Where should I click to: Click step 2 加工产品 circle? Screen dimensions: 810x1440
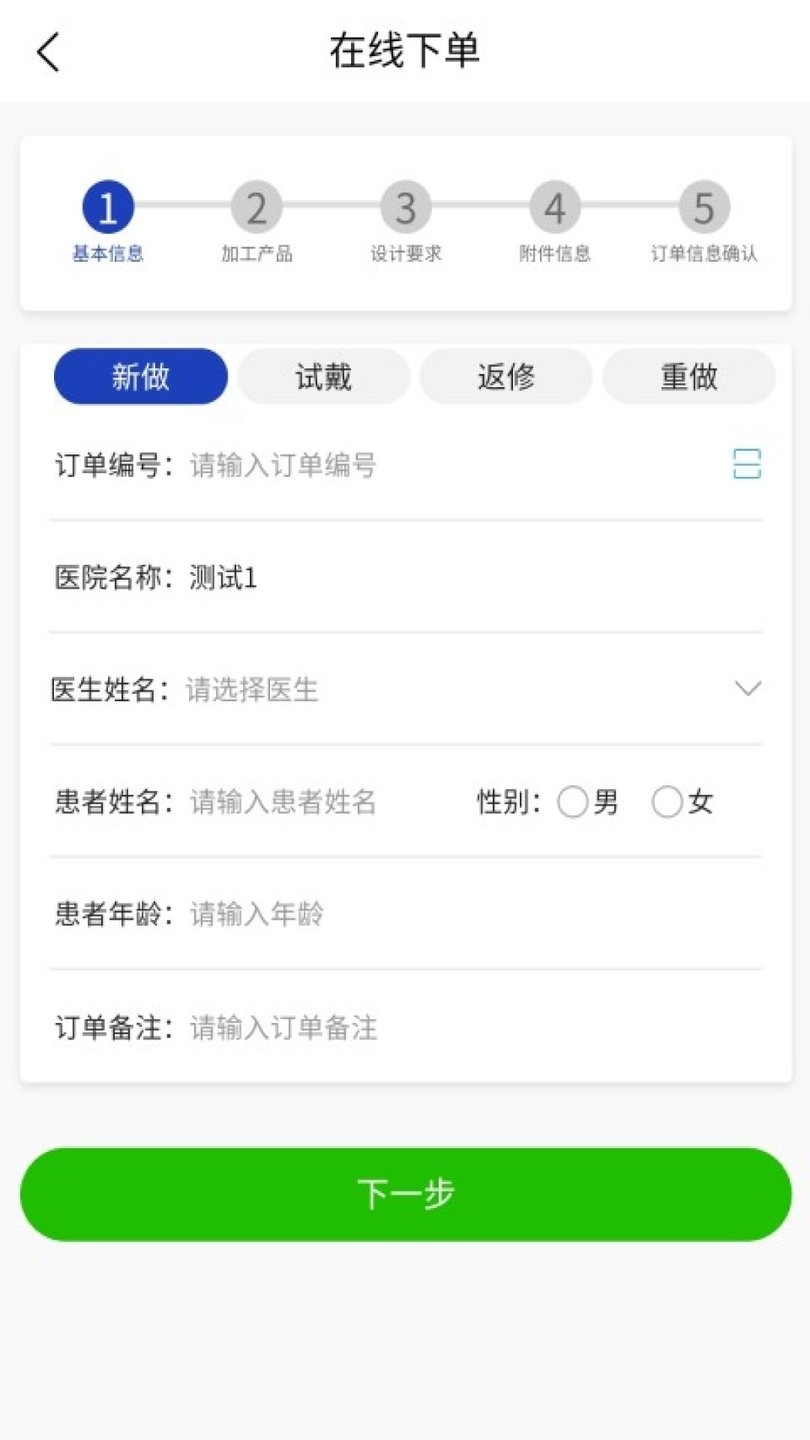[x=256, y=209]
